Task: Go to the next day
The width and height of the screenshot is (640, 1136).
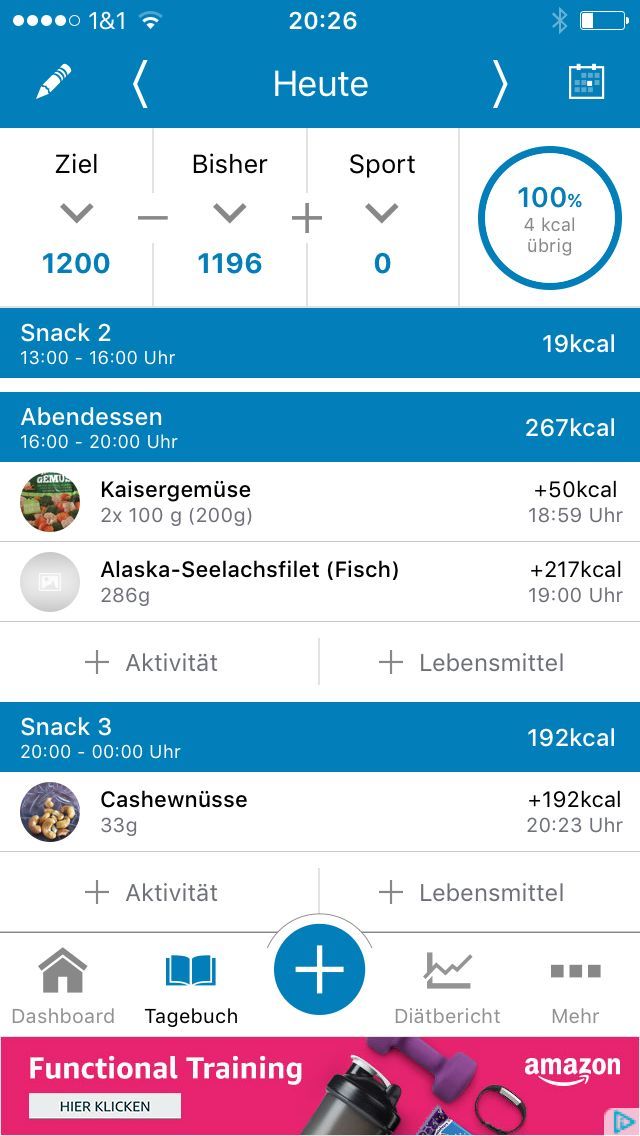Action: (499, 84)
